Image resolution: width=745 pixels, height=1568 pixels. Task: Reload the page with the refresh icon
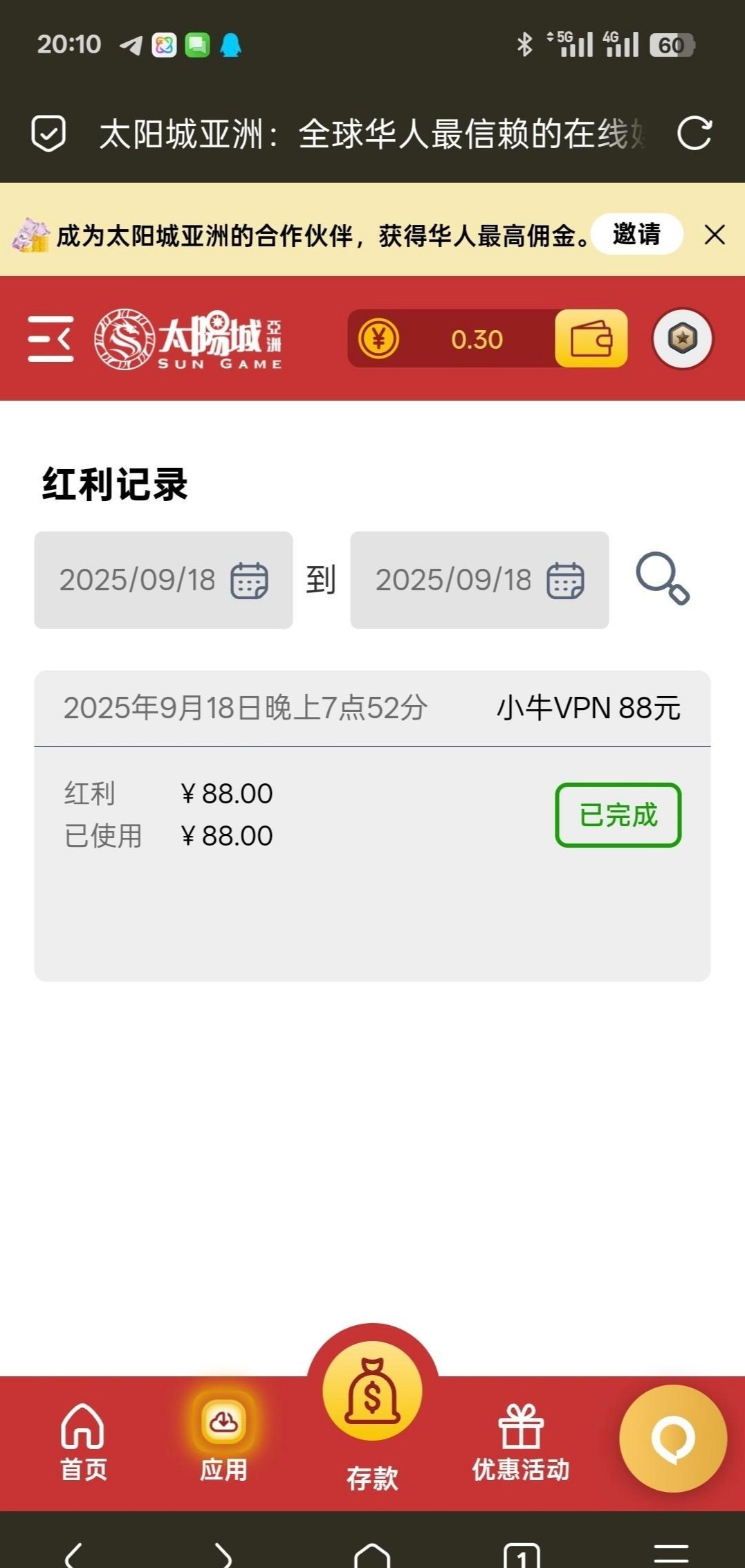(x=694, y=134)
